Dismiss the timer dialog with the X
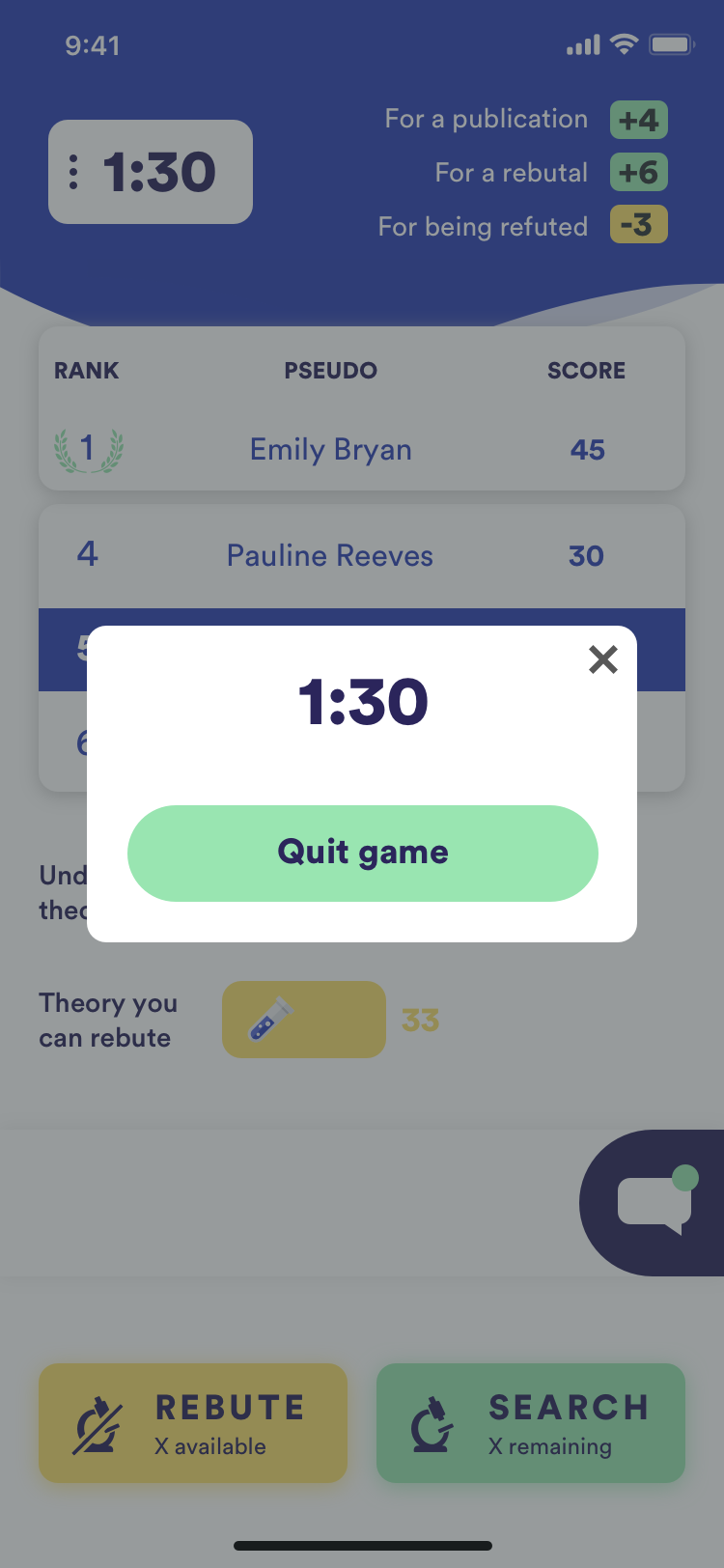The height and width of the screenshot is (1568, 724). pyautogui.click(x=603, y=659)
